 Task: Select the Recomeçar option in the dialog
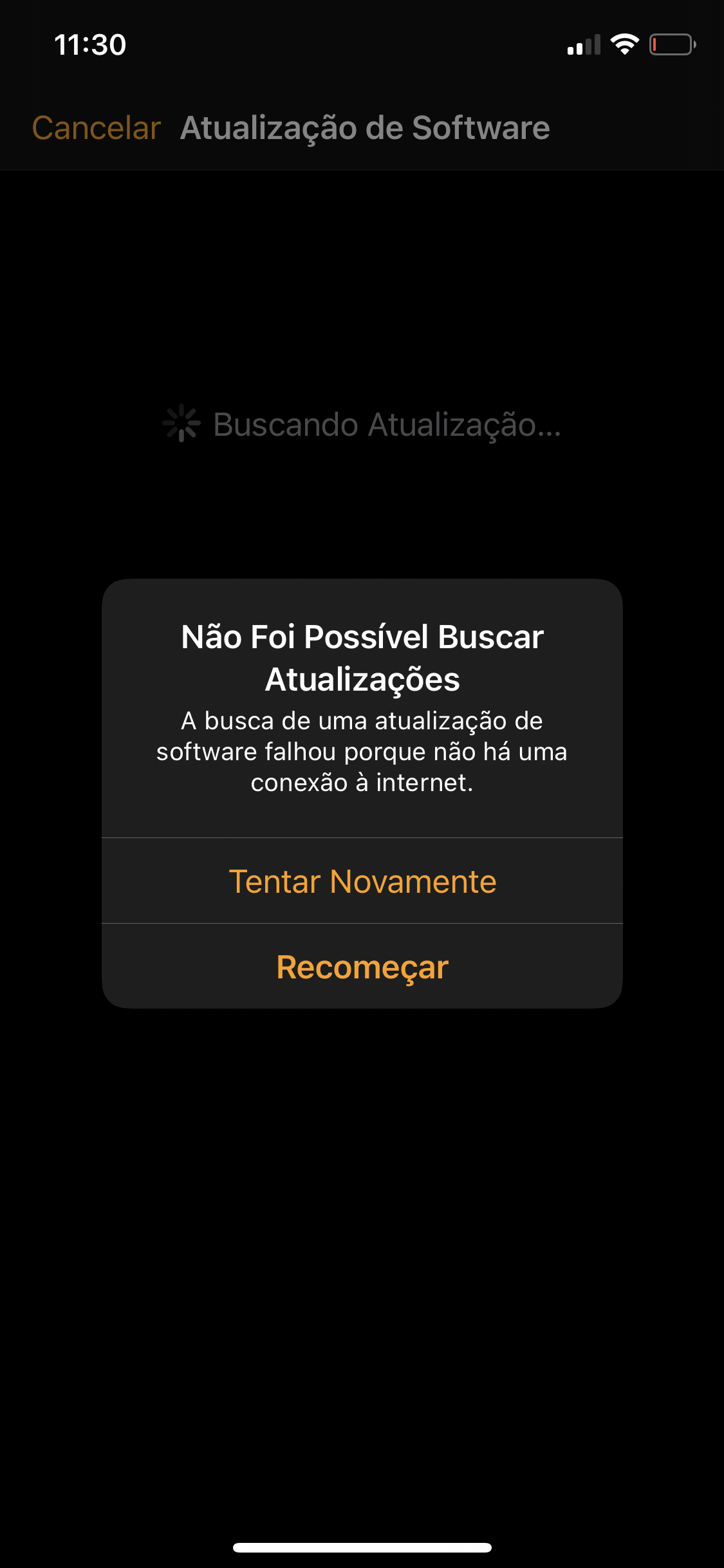(362, 967)
